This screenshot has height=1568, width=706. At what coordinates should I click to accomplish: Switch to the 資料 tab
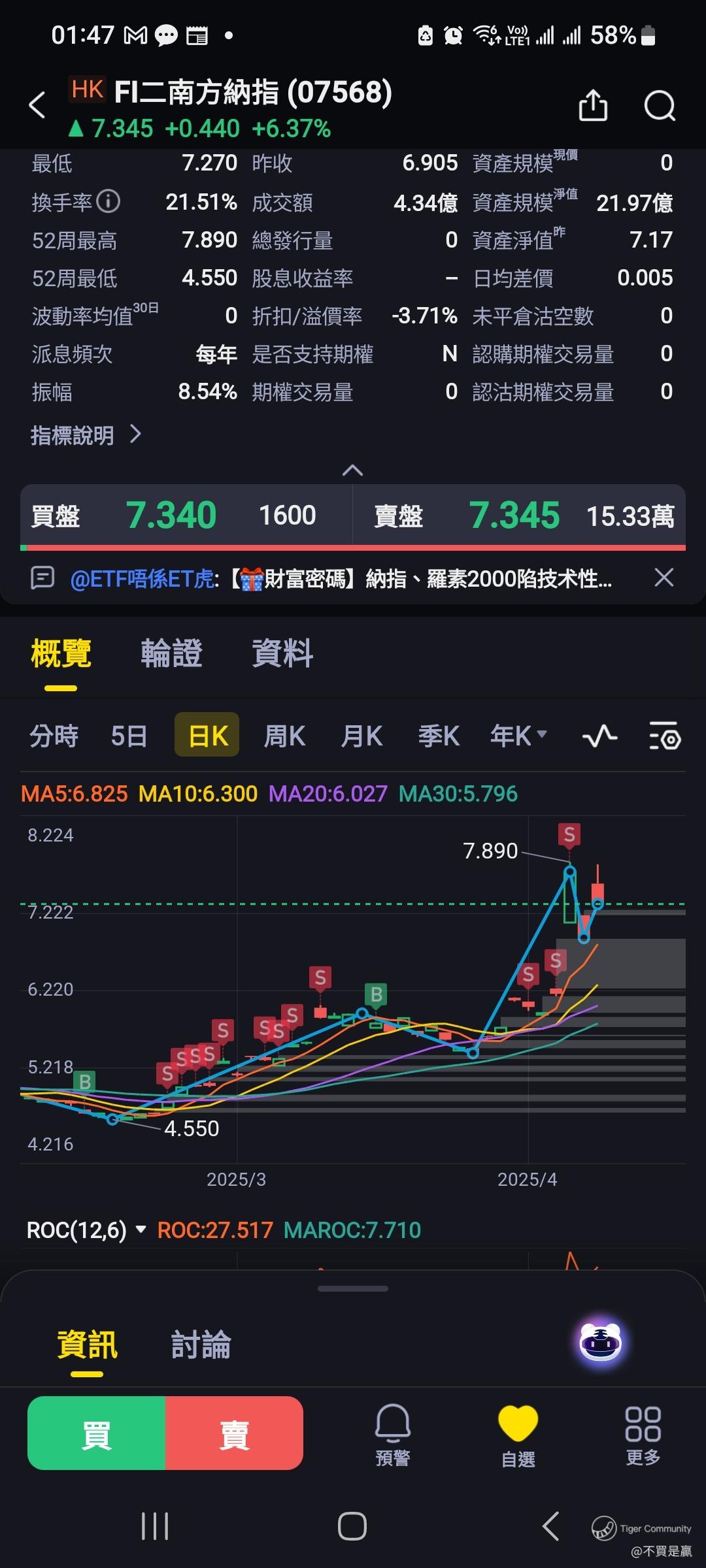[x=282, y=653]
